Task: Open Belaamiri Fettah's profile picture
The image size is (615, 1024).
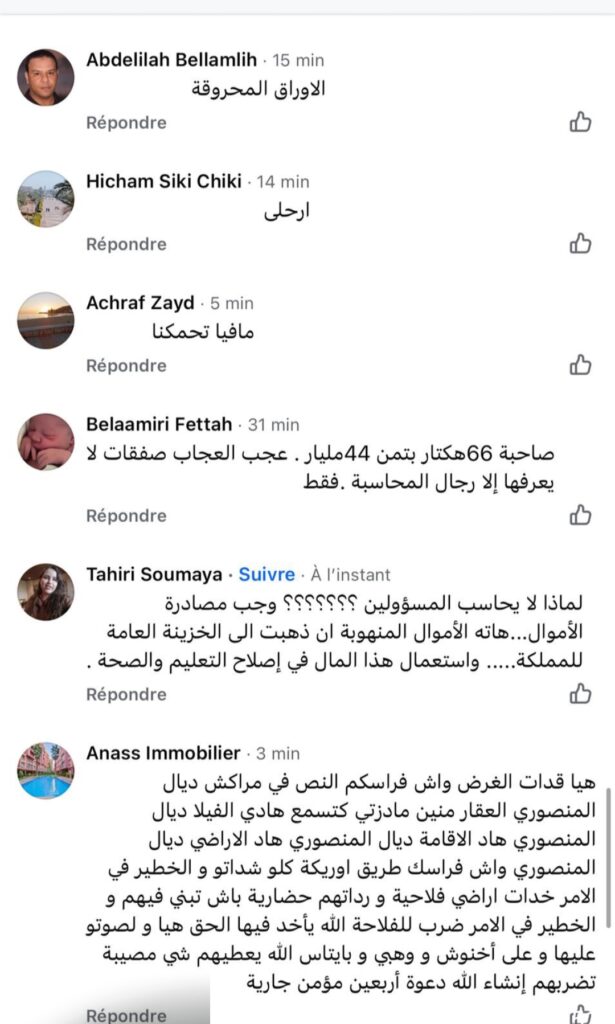Action: (46, 441)
